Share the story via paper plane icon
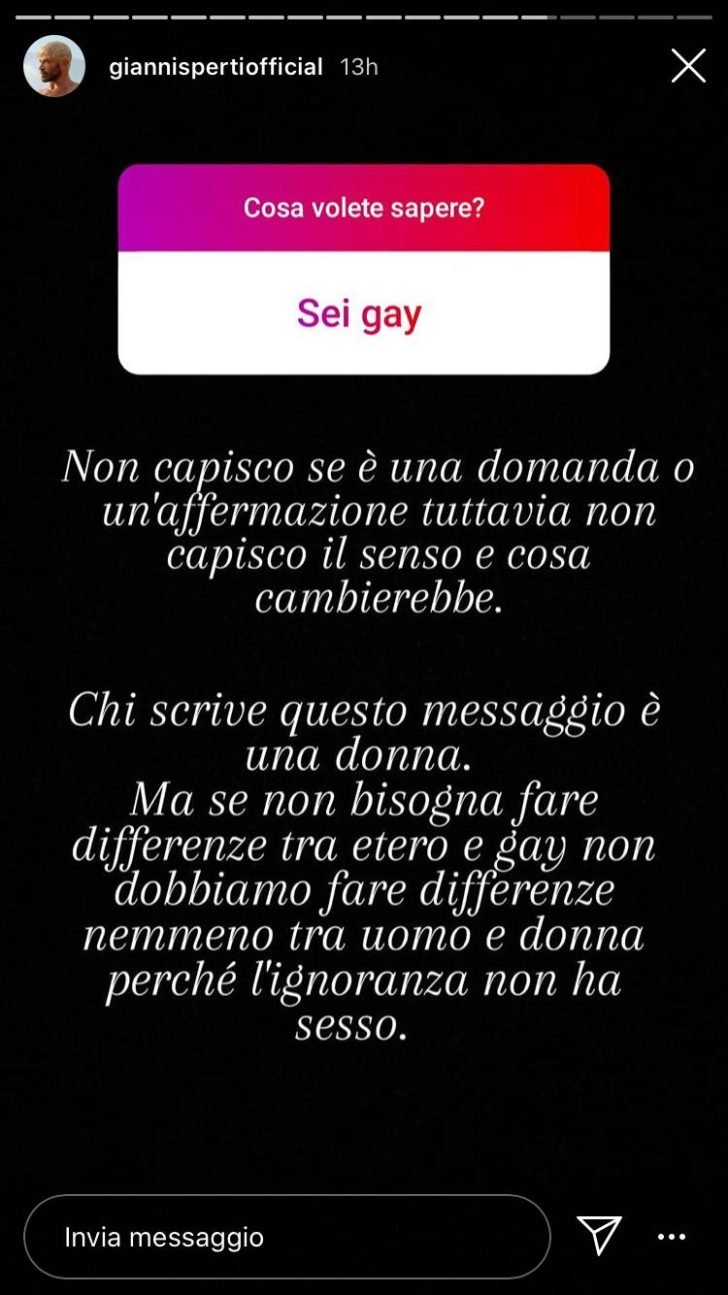Image resolution: width=728 pixels, height=1295 pixels. [x=600, y=1236]
